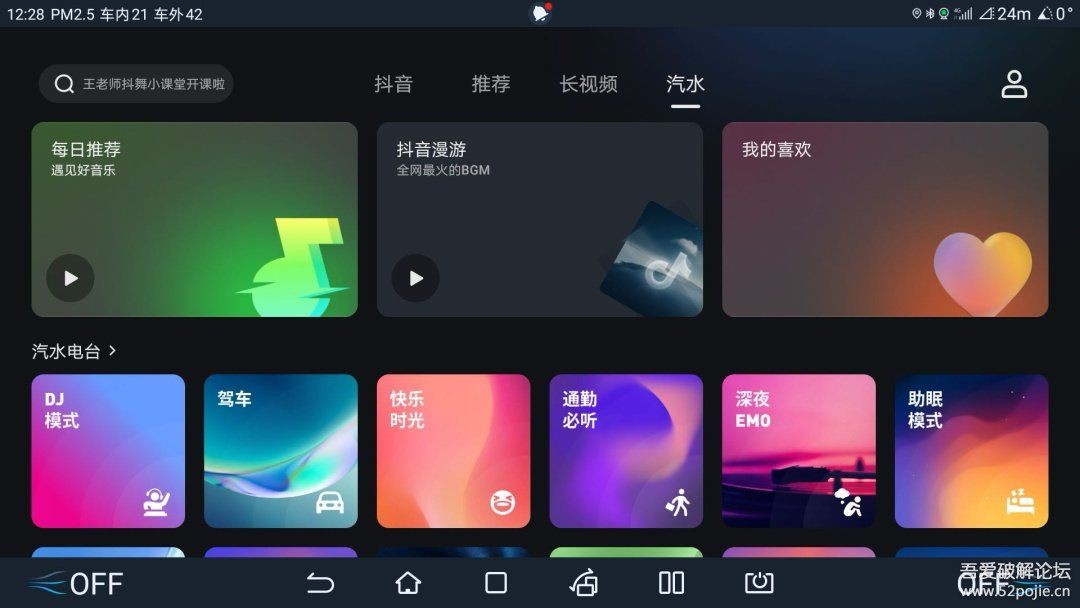Play the 每日推荐 playlist
Screen dimensions: 1080x608
point(70,278)
